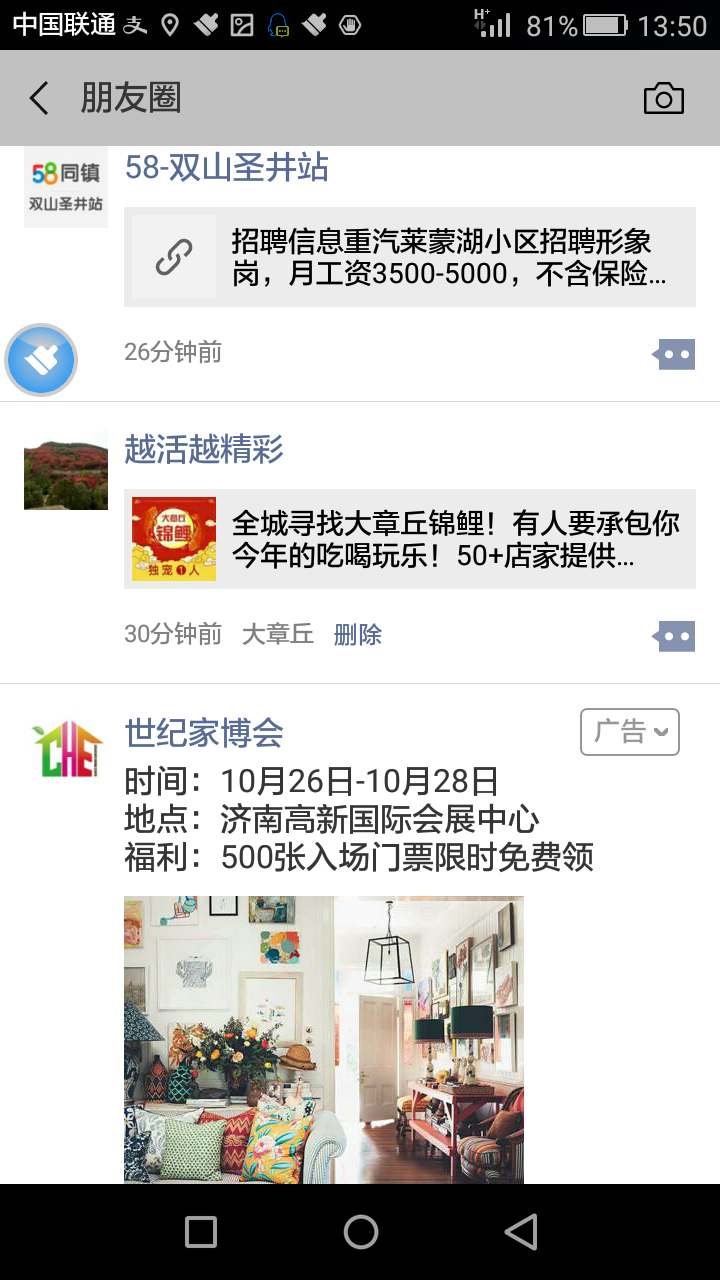Open 越活越精彩 profile name
Image resolution: width=720 pixels, height=1280 pixels.
tap(204, 450)
